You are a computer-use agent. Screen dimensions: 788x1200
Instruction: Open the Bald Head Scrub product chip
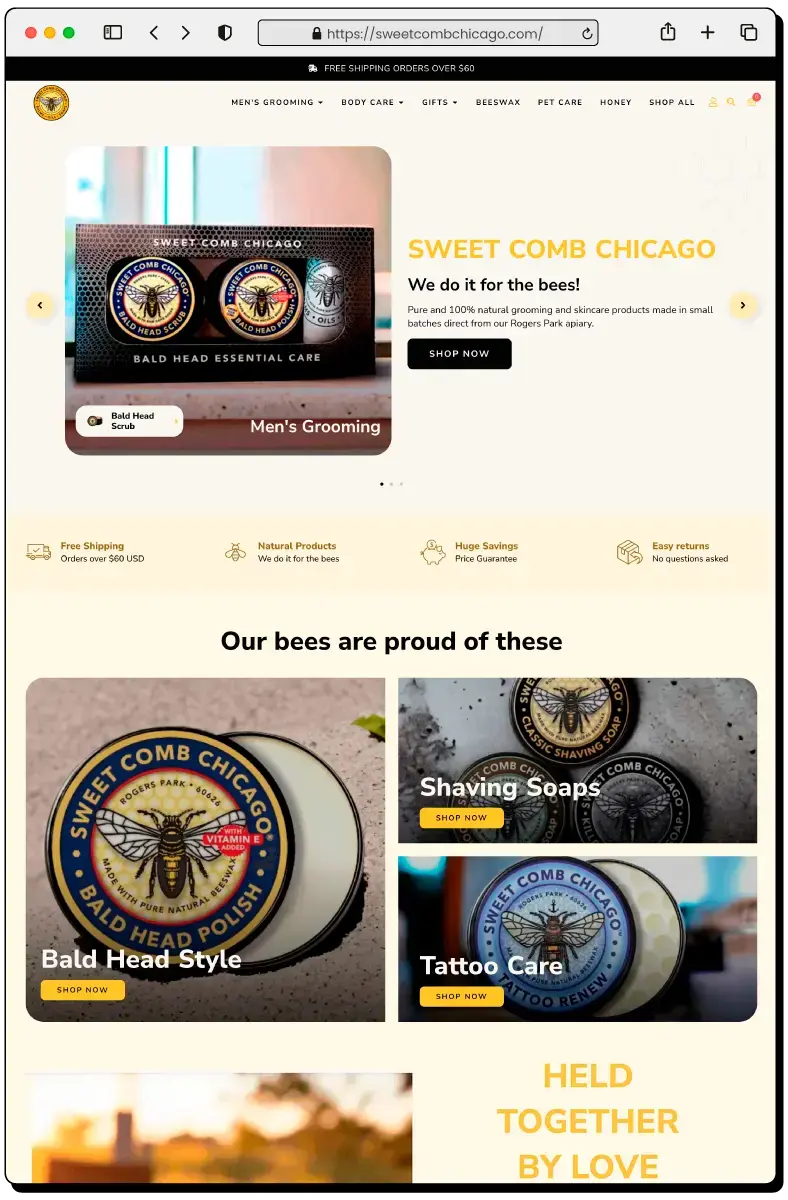[129, 421]
